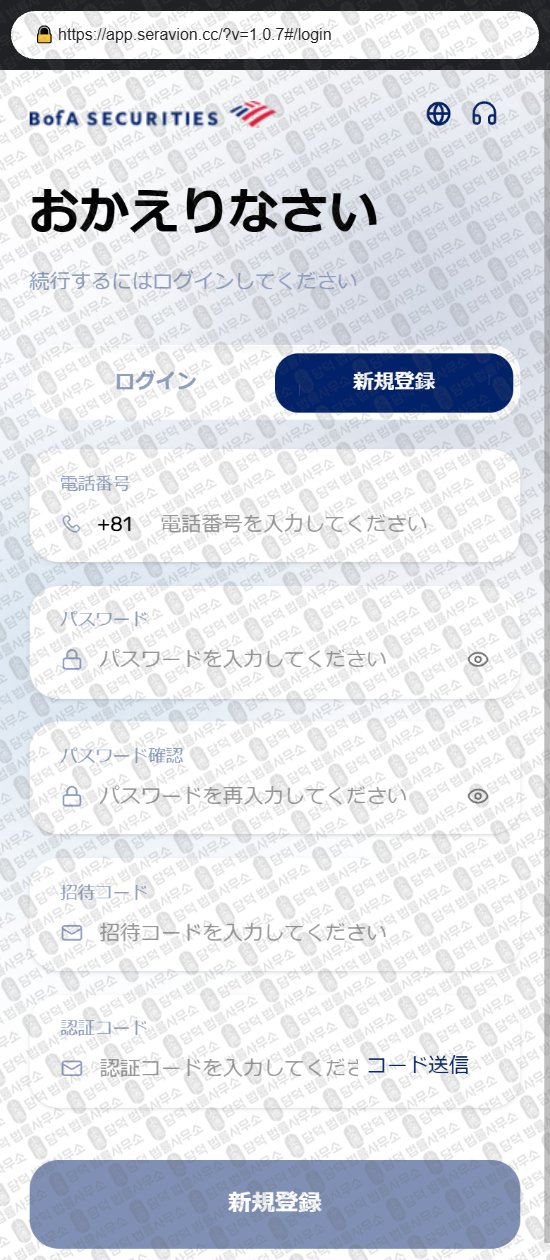Select the 新規登録 tab at top

394,381
